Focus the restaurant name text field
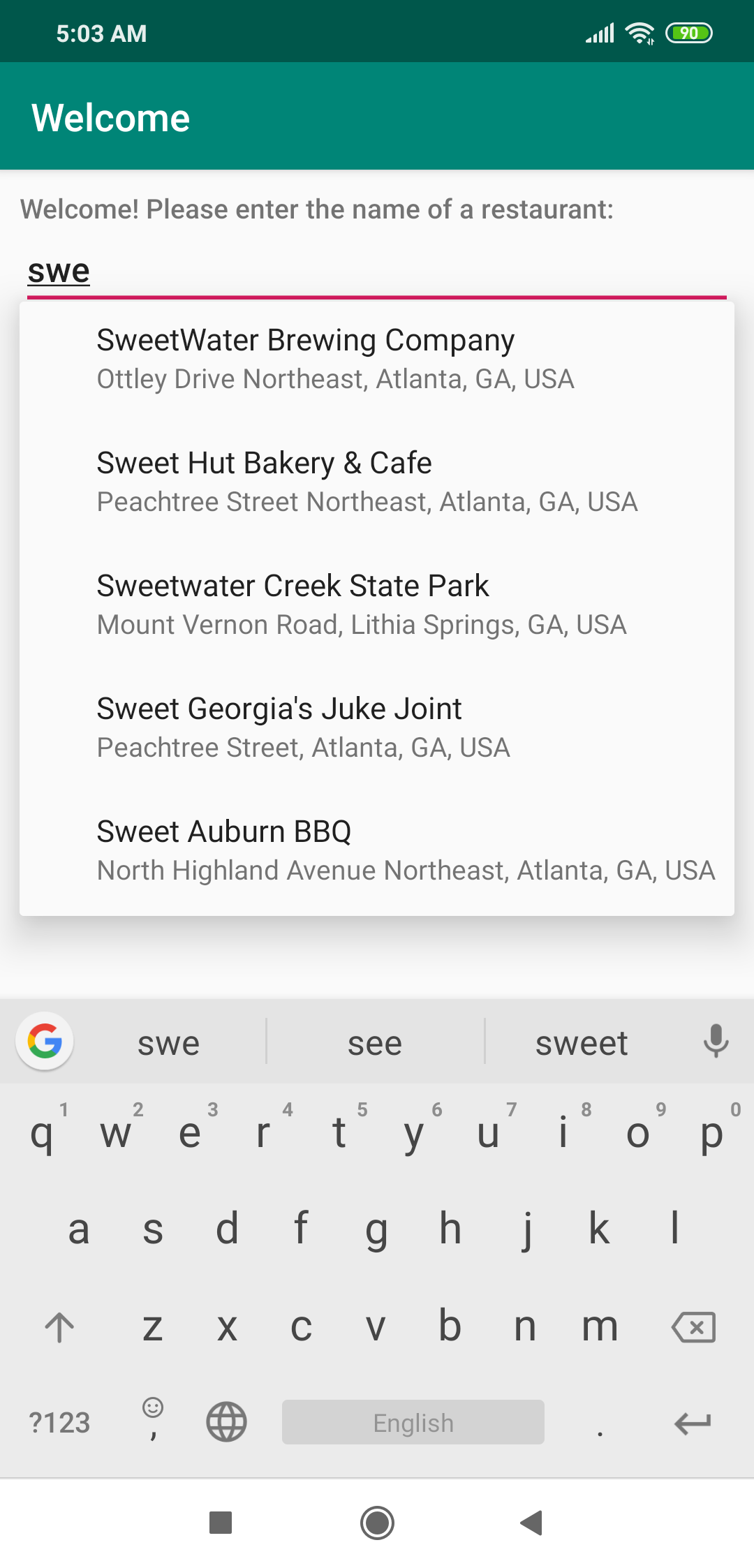 [377, 271]
